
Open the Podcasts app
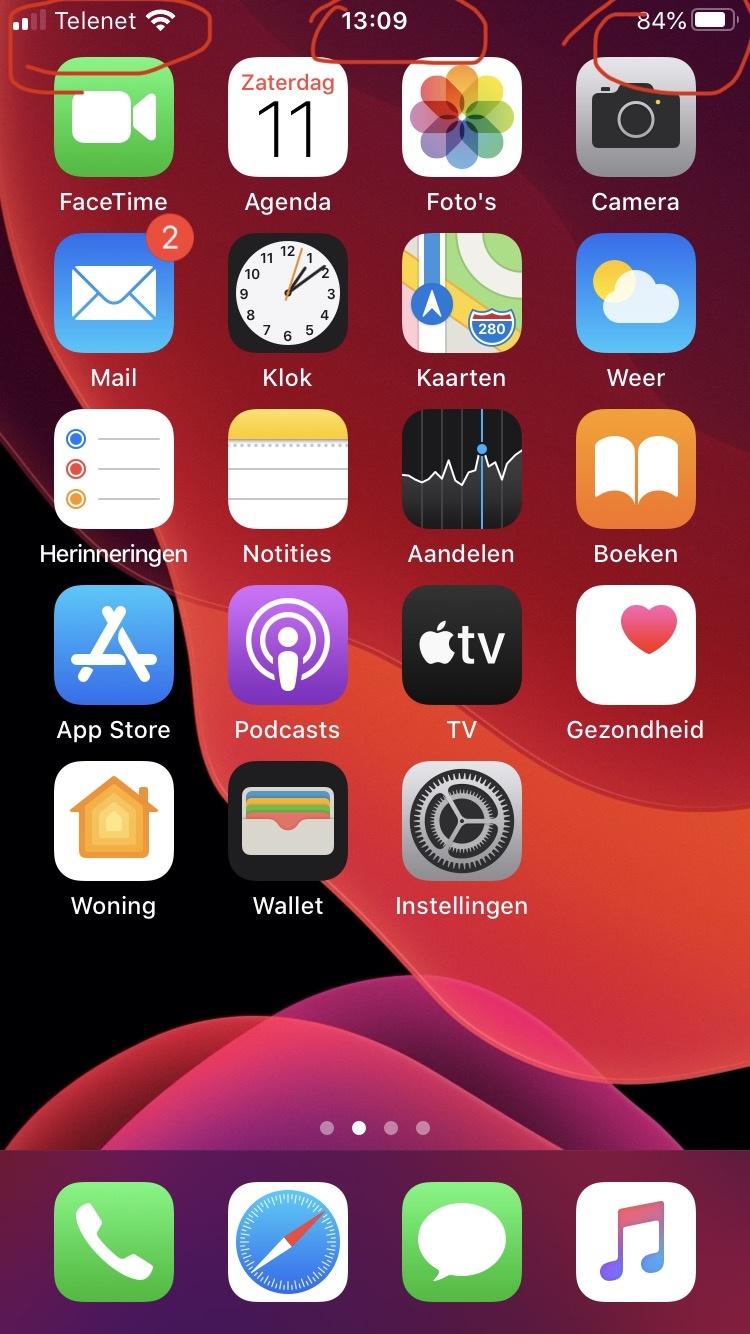[288, 645]
